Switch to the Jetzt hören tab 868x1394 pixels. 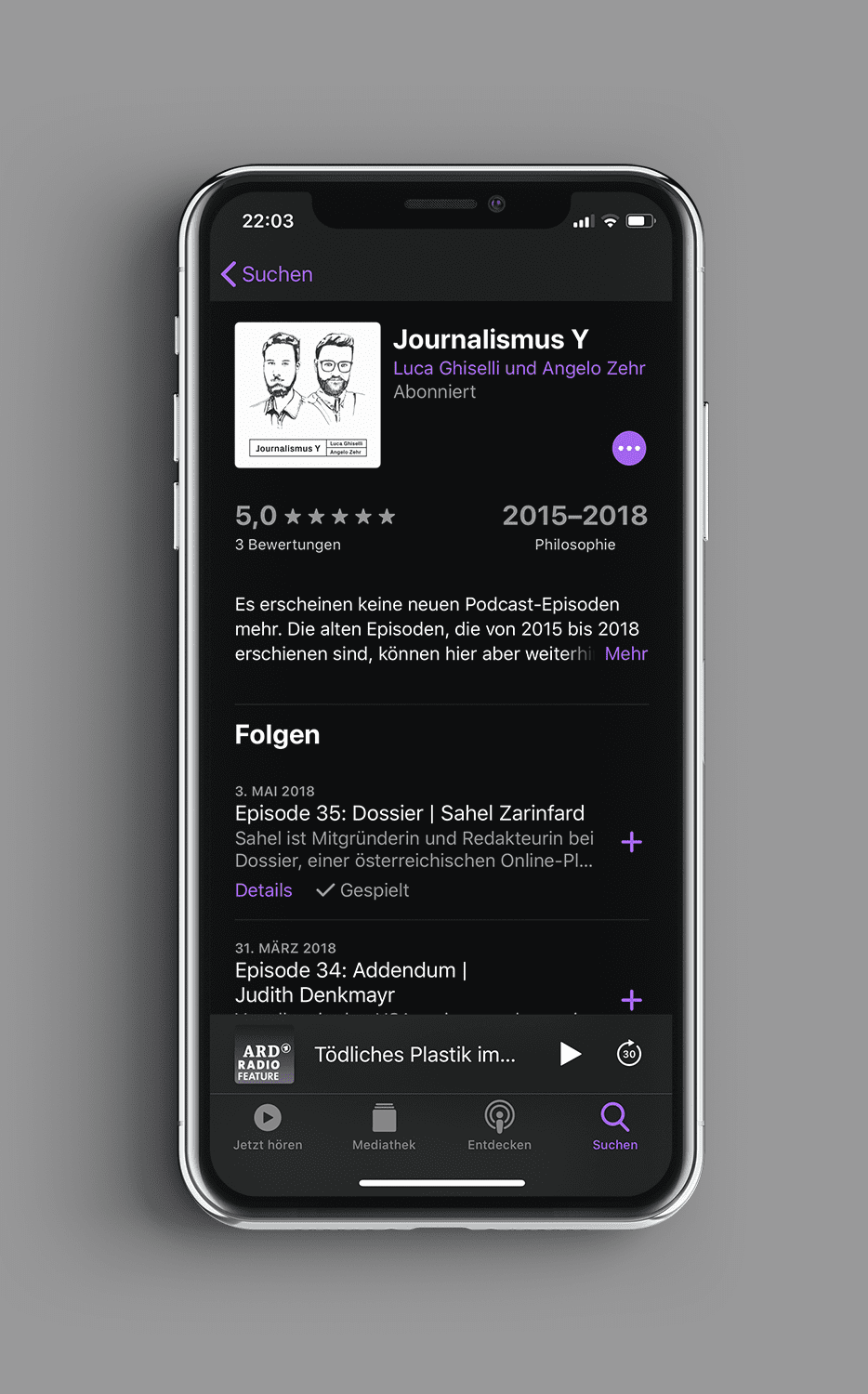268,1125
